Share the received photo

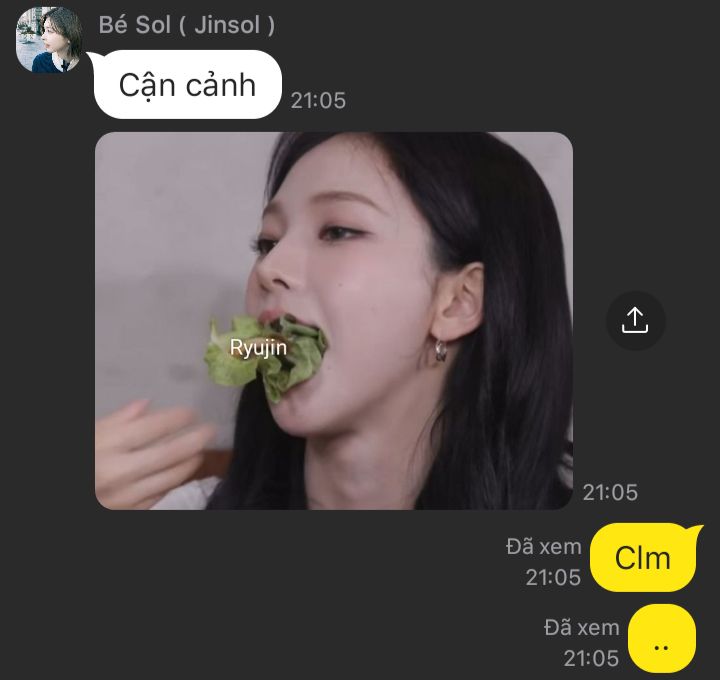635,321
